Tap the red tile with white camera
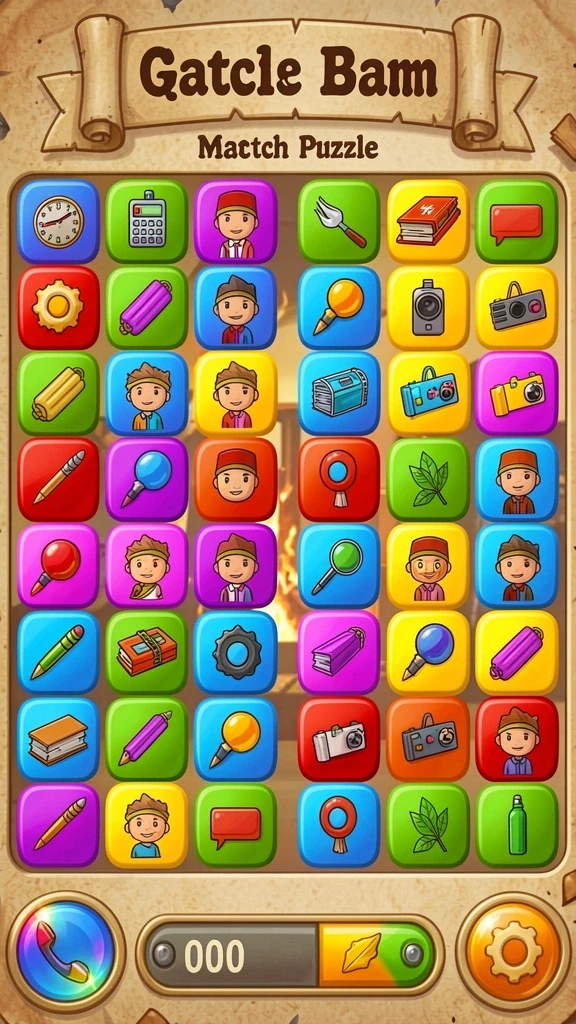Viewport: 576px width, 1024px height. coord(339,738)
